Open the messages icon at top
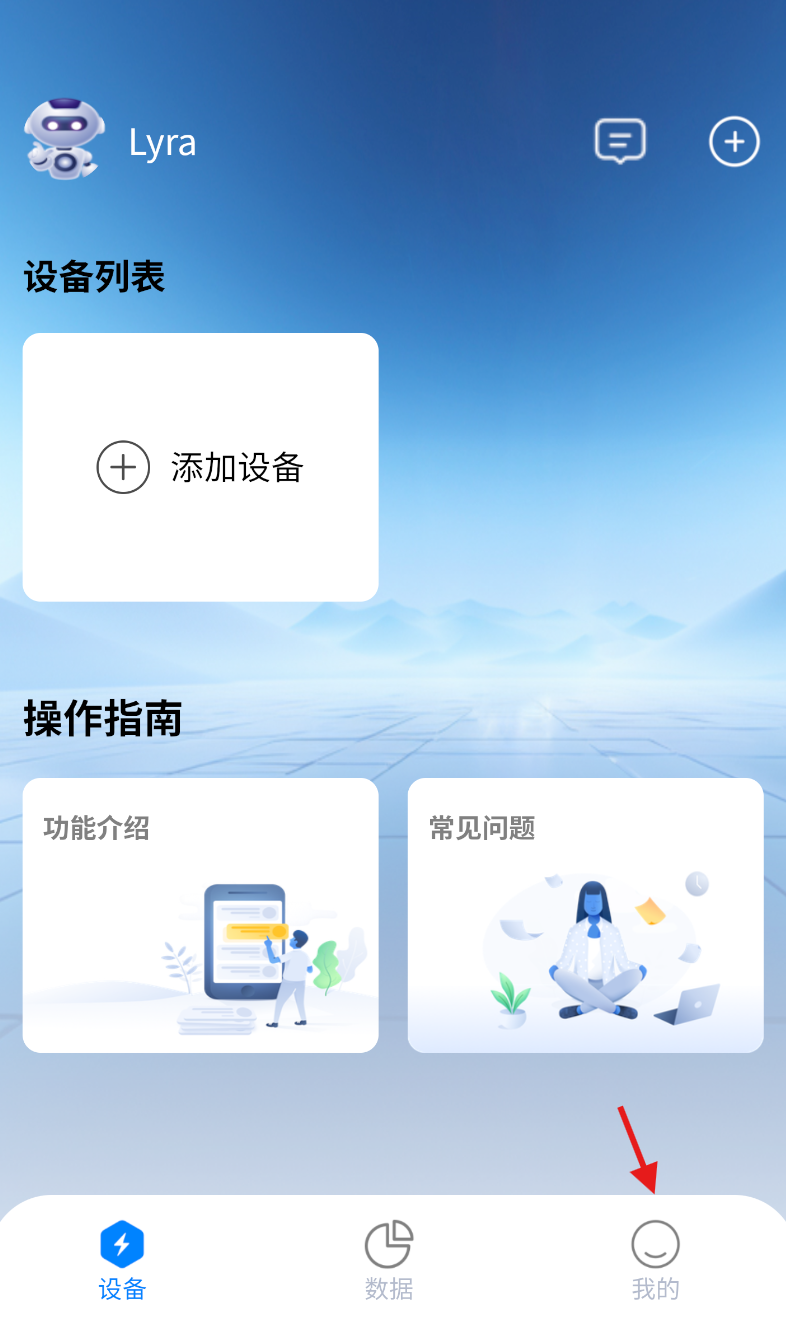Viewport: 786px width, 1326px height. pyautogui.click(x=620, y=141)
